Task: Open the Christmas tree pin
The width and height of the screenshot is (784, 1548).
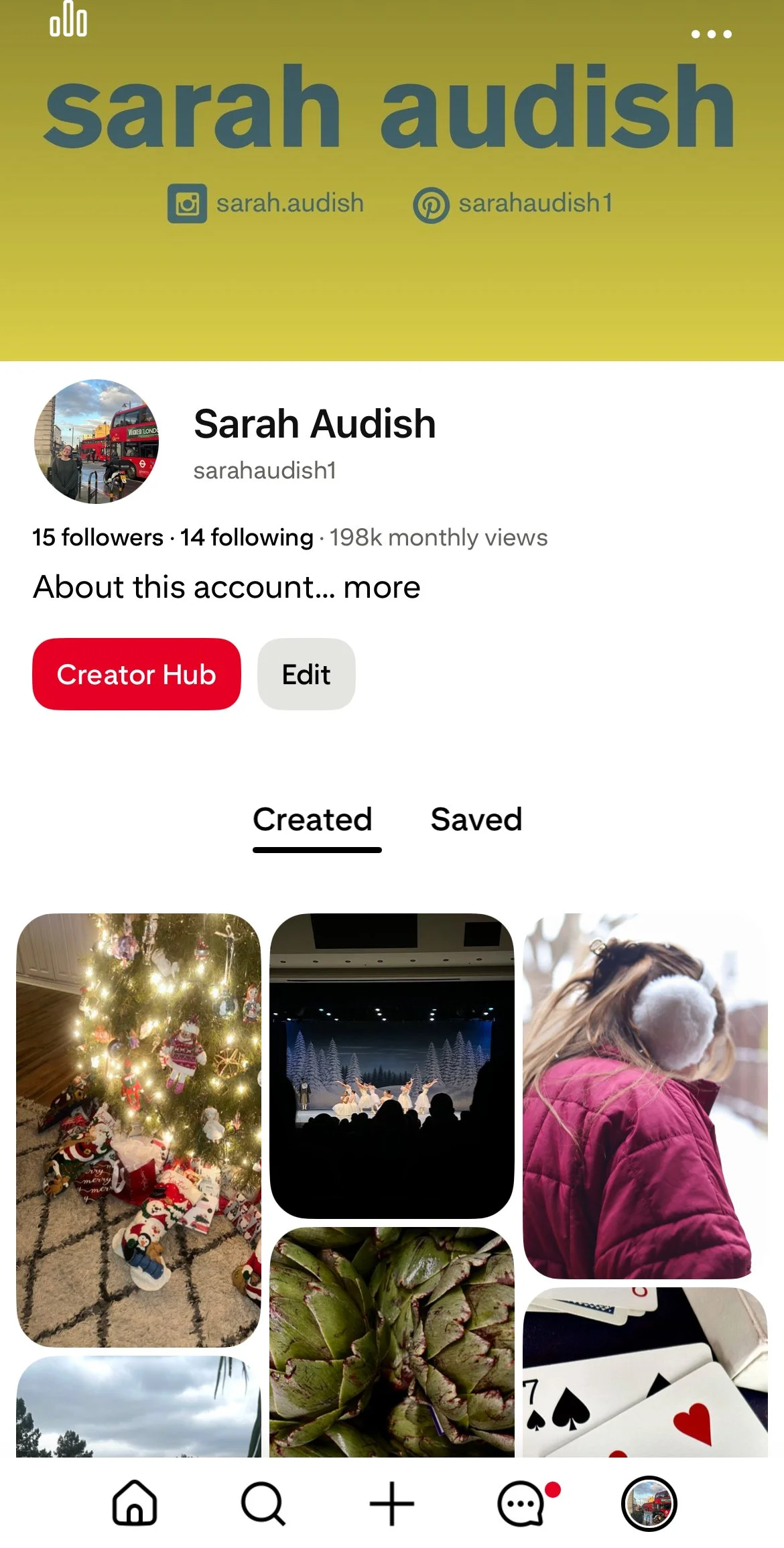Action: pos(138,1129)
